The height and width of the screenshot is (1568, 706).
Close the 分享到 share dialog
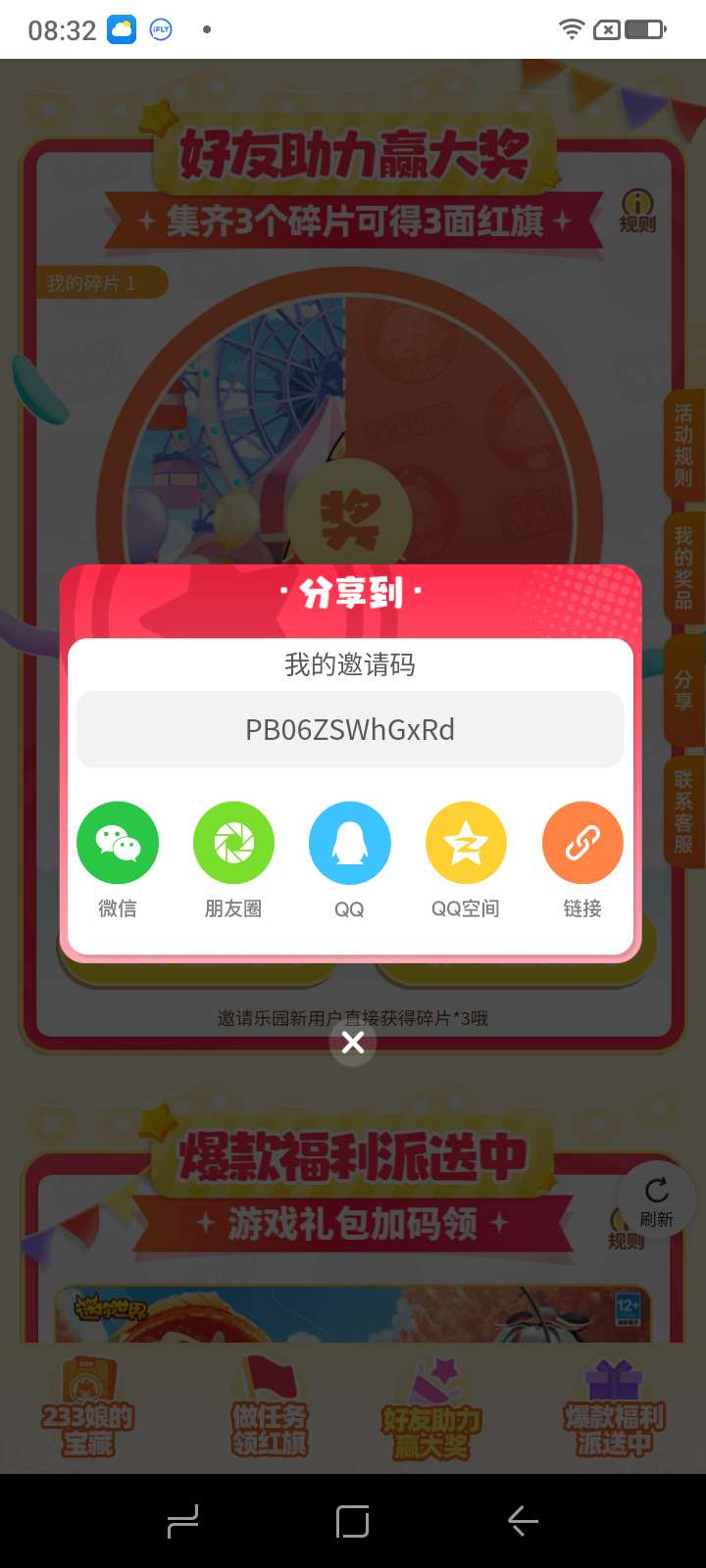click(x=353, y=1043)
